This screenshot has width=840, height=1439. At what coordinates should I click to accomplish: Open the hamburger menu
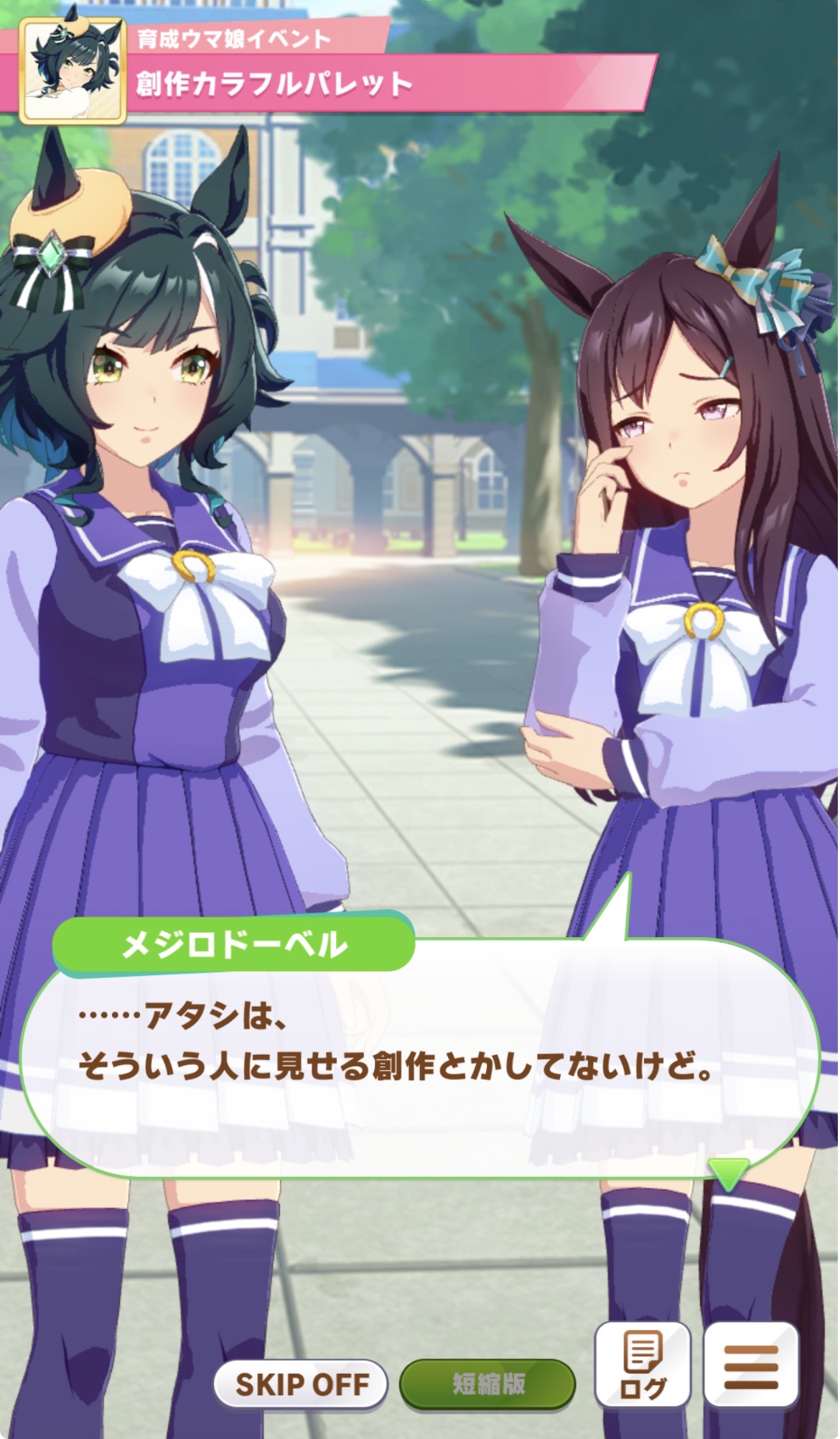pyautogui.click(x=750, y=1365)
